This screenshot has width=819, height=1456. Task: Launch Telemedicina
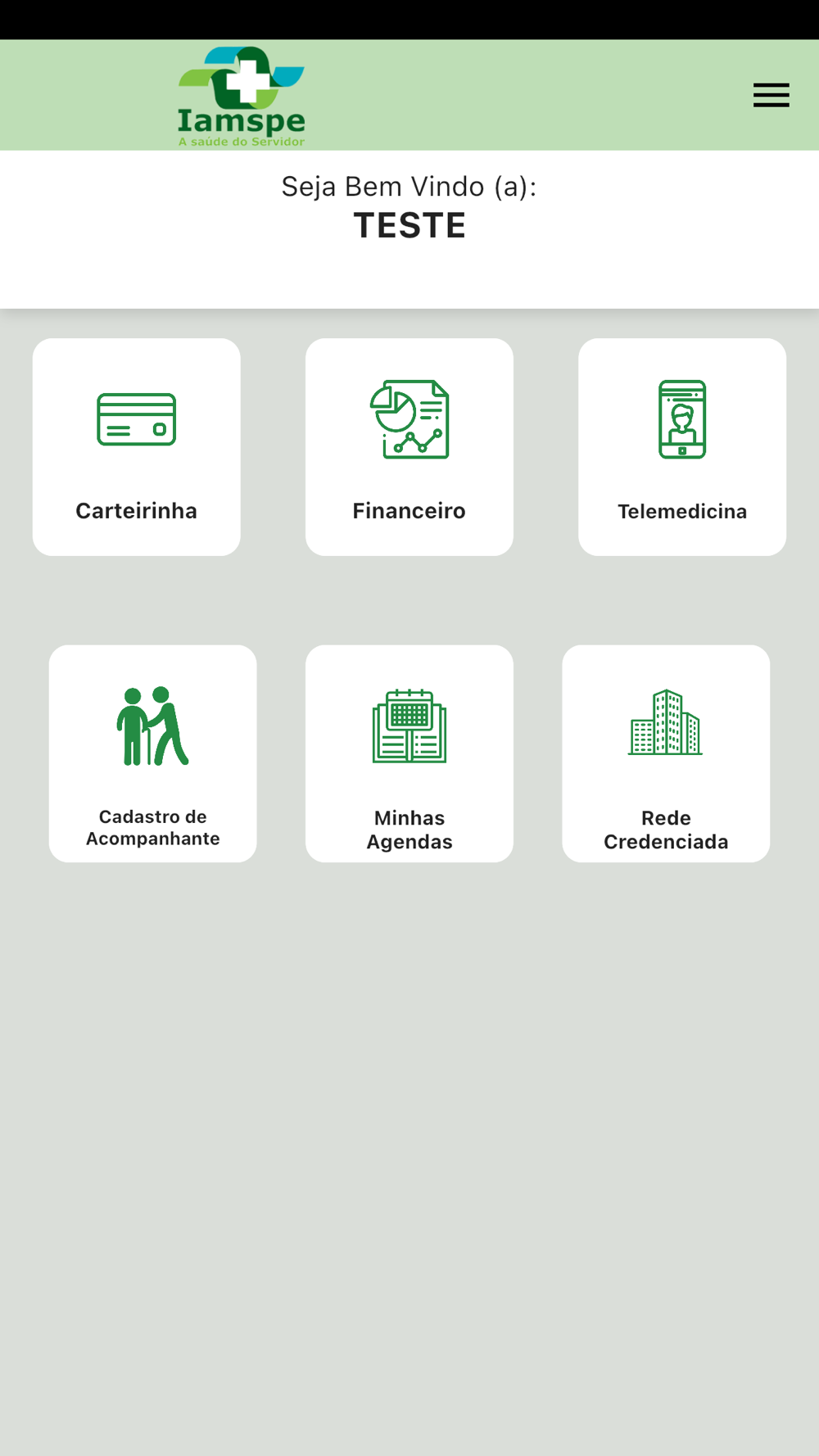click(682, 447)
